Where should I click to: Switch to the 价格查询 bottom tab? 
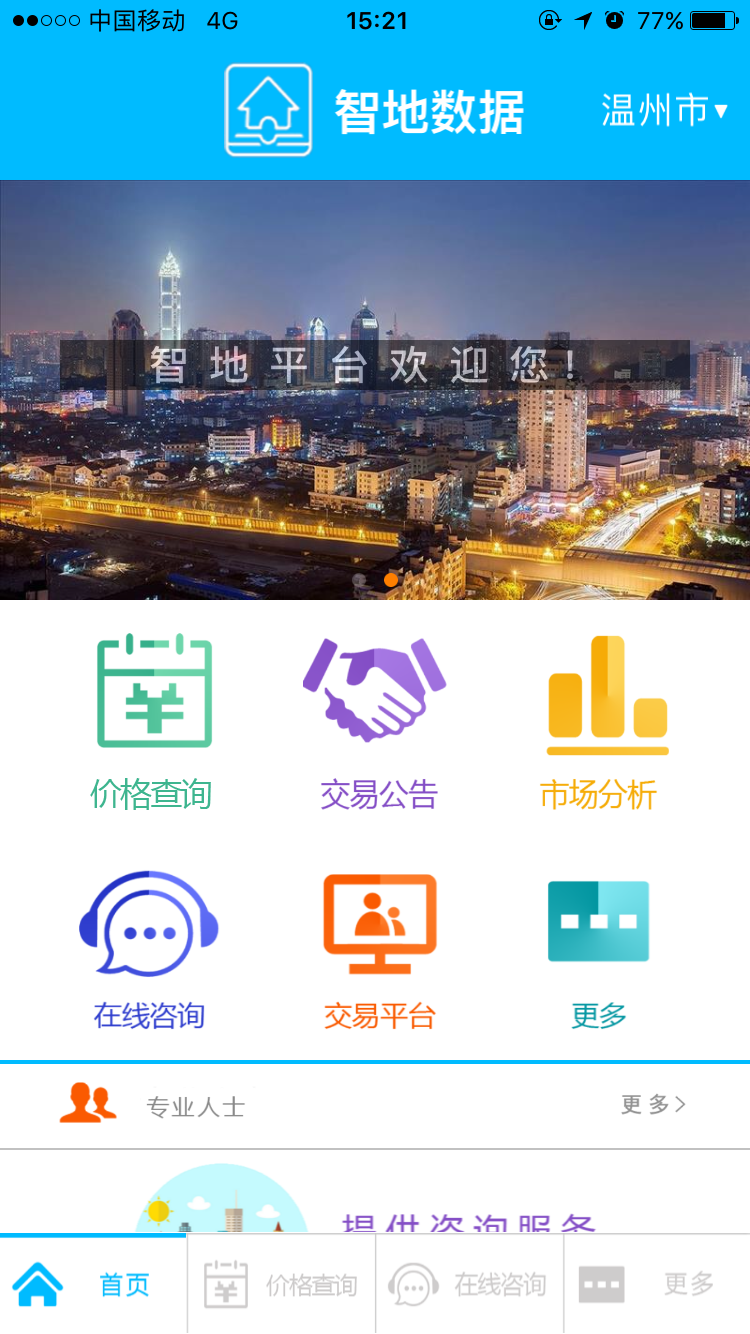(x=281, y=1284)
